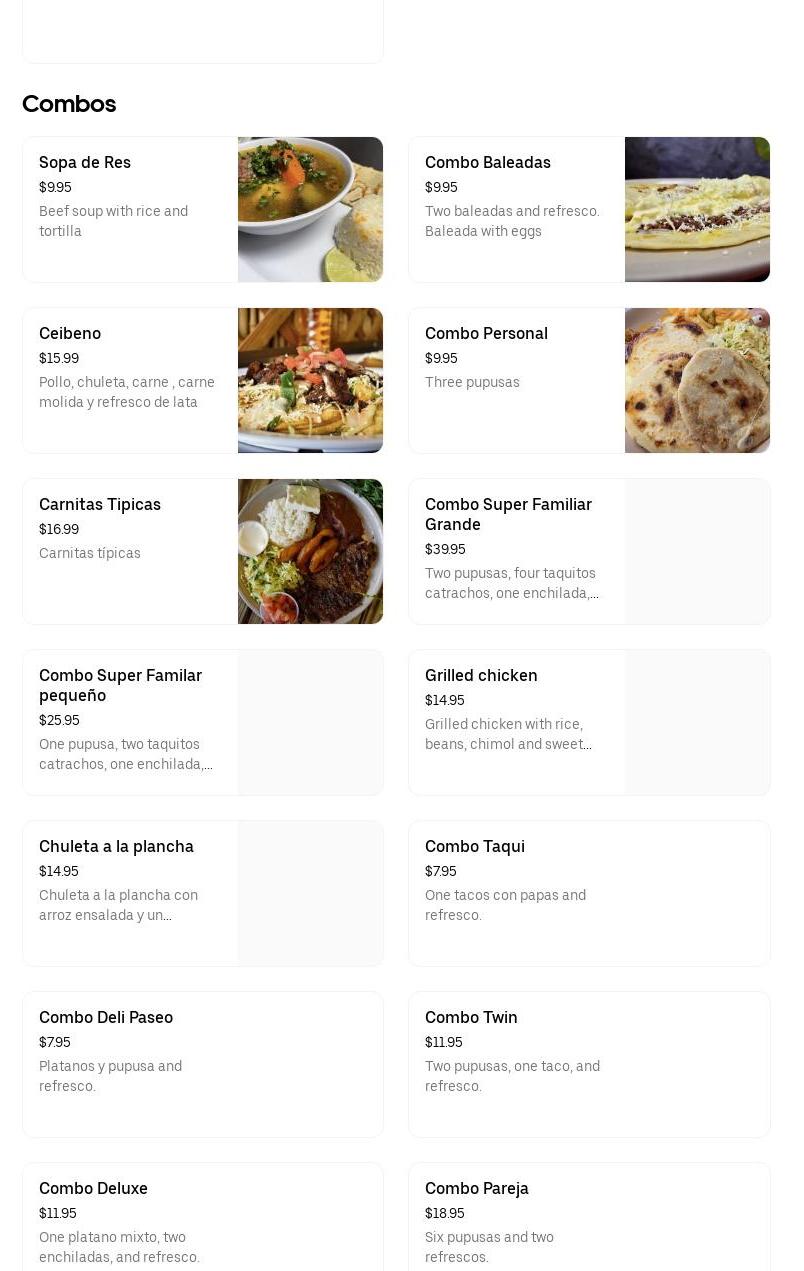Click the Sopa de Res soup photo
This screenshot has height=1271, width=804.
point(310,209)
